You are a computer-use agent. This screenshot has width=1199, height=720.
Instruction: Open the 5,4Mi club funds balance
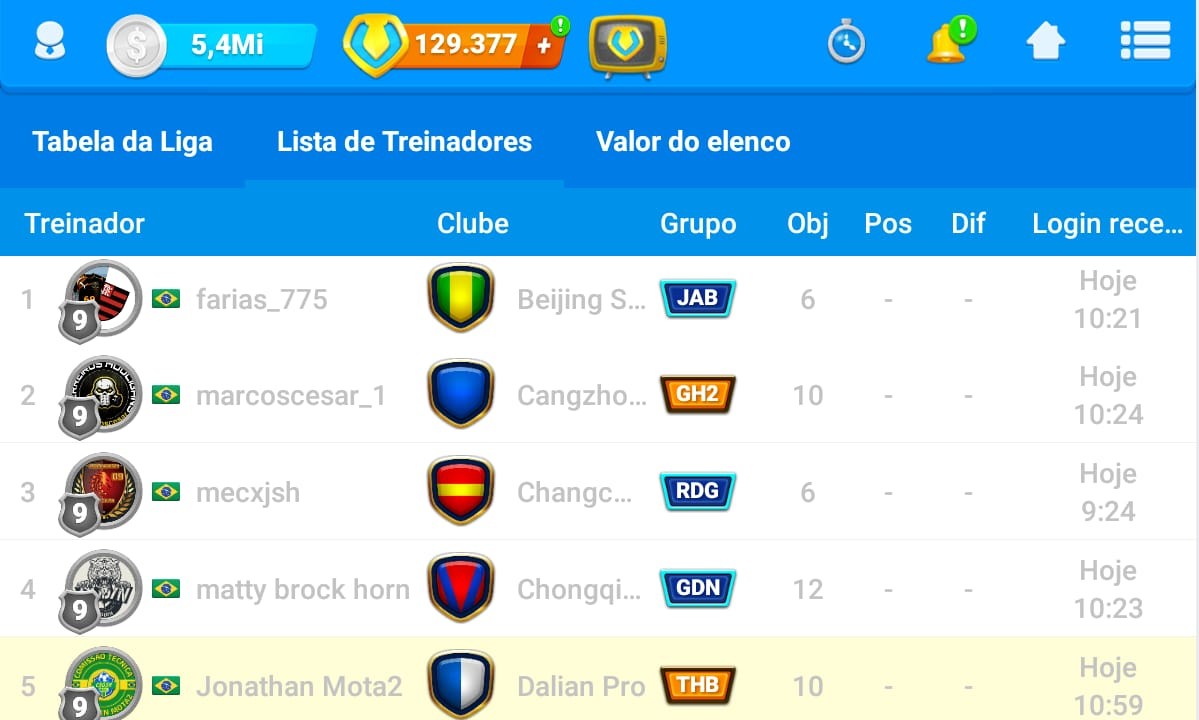click(212, 45)
